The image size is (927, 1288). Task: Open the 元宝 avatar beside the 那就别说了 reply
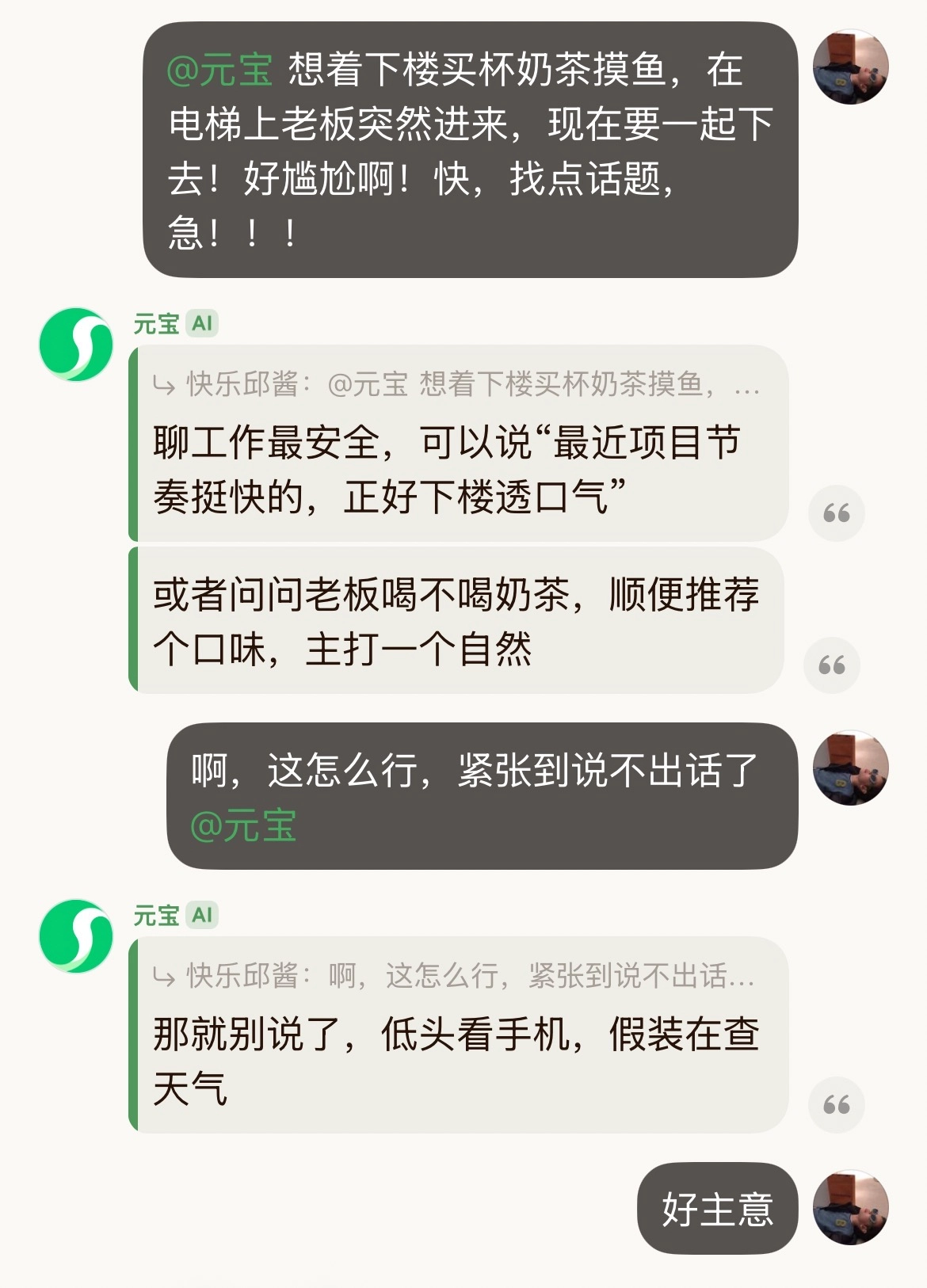coord(77,936)
